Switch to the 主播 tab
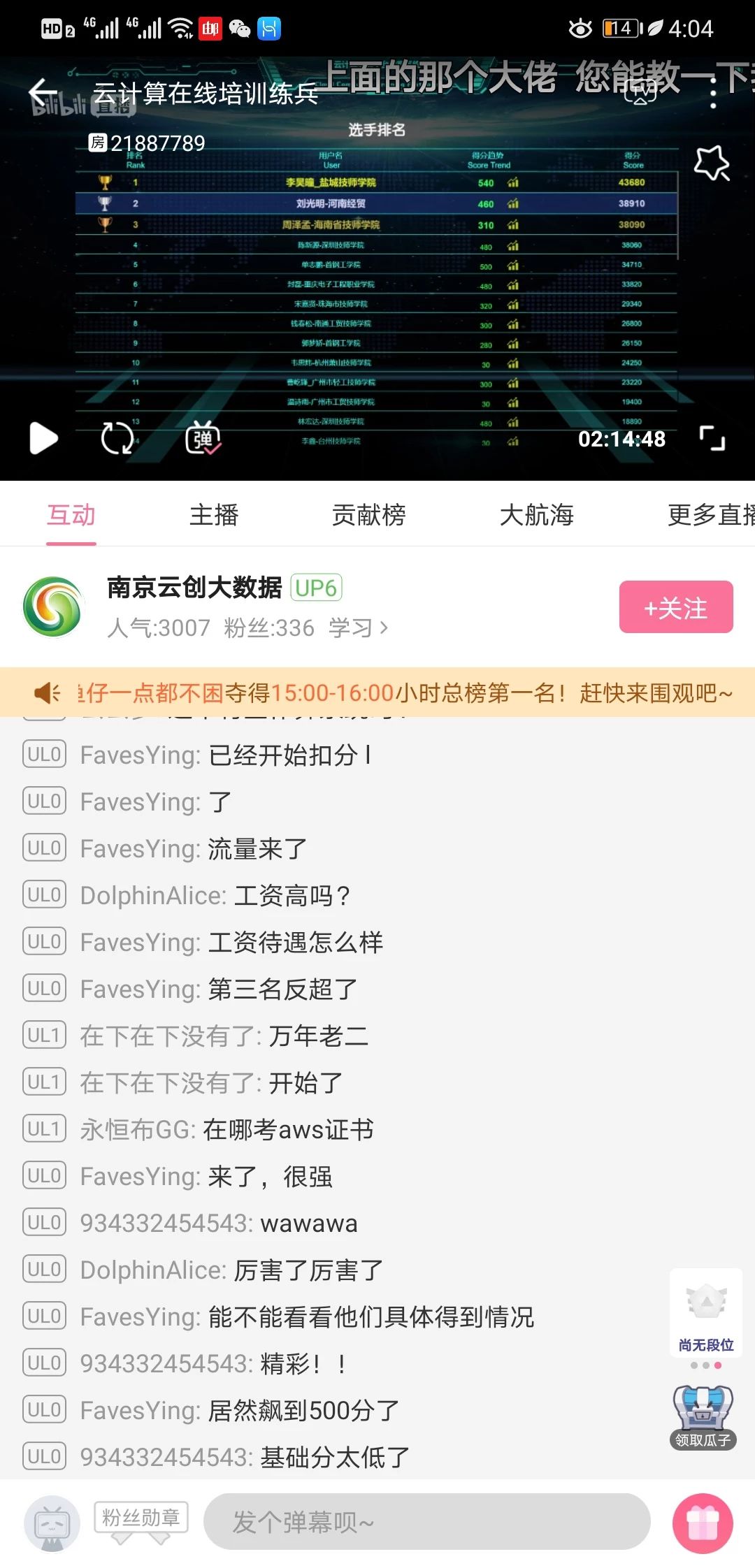The width and height of the screenshot is (755, 1568). [x=214, y=515]
